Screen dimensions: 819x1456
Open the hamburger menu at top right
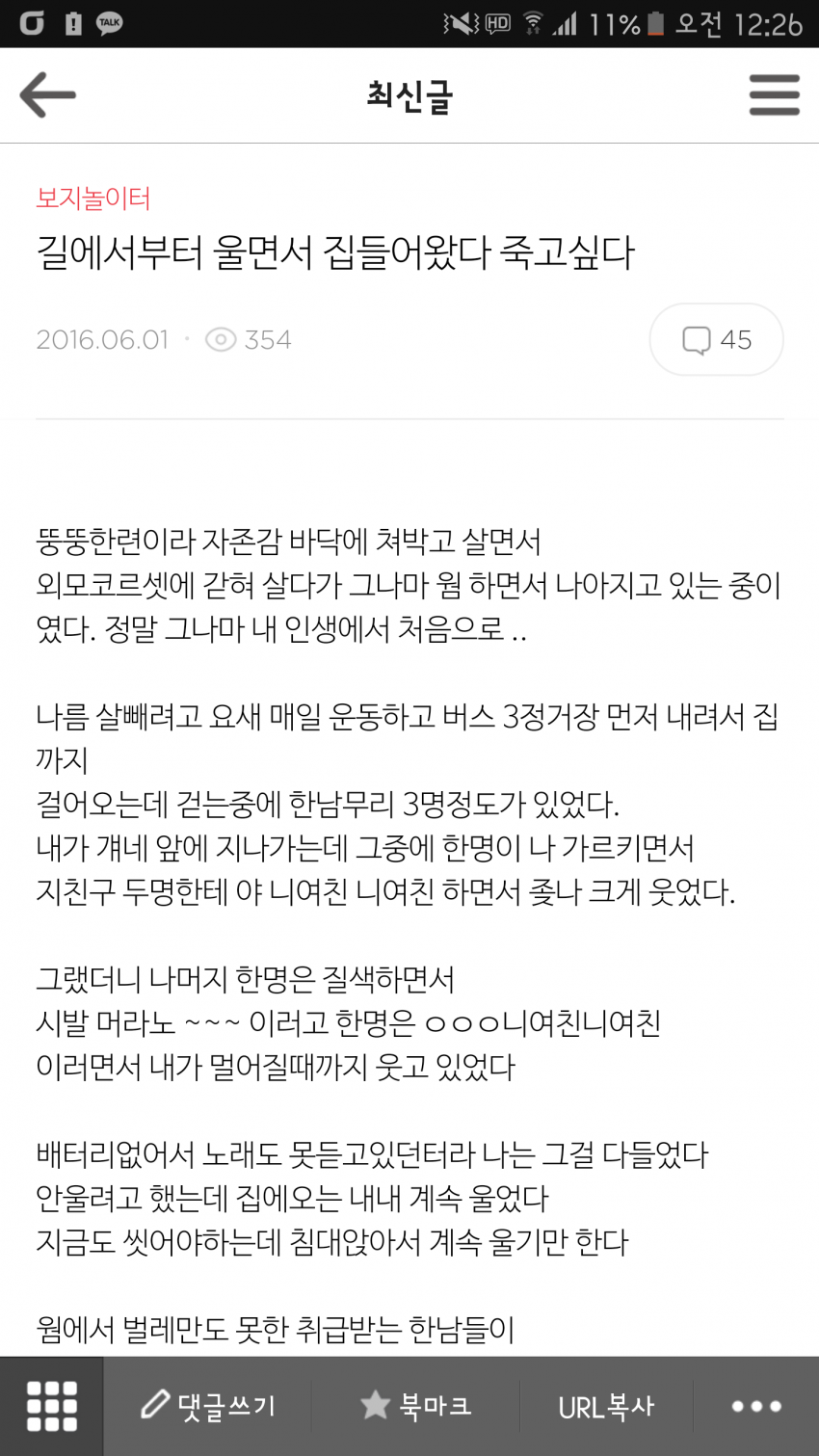[774, 94]
